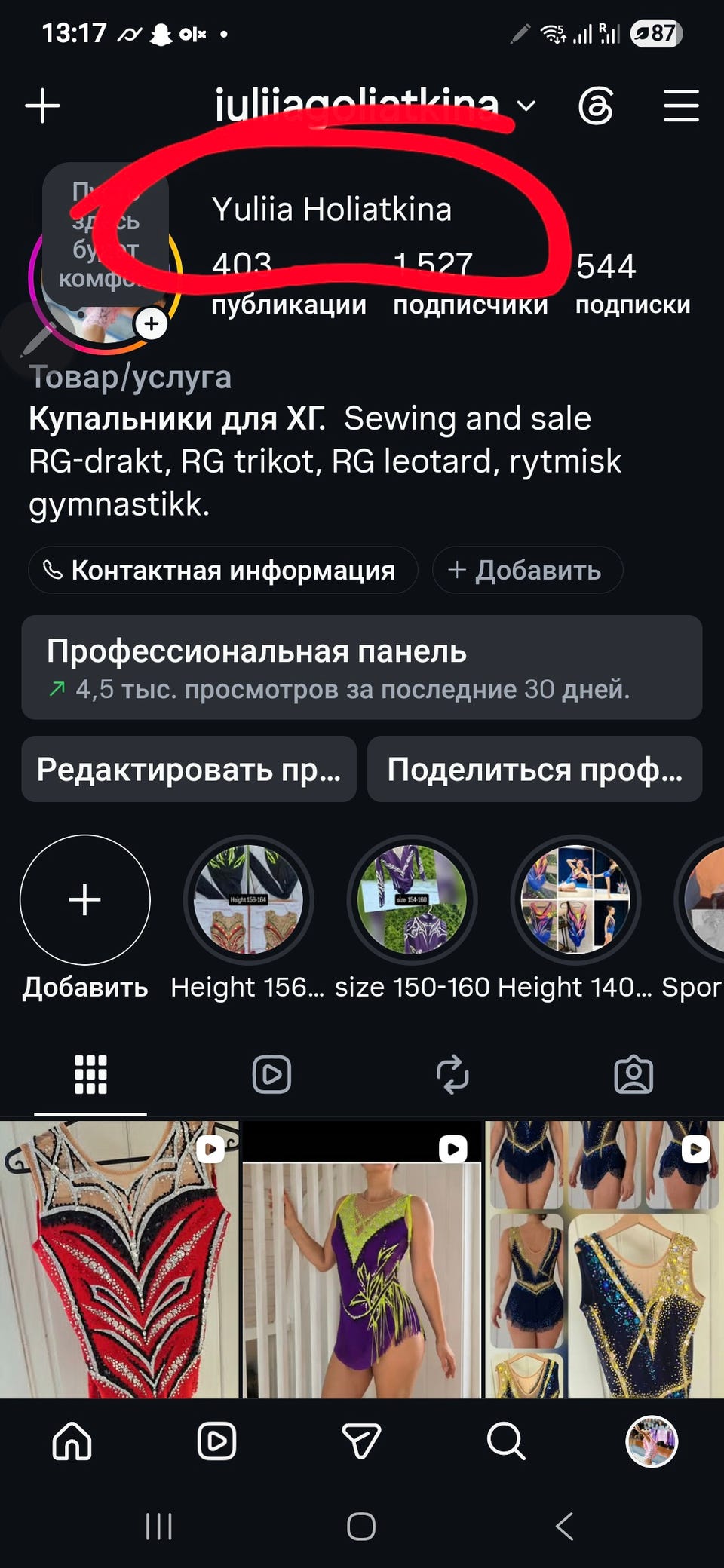This screenshot has height=1568, width=724.
Task: View the 544 подписки following list
Action: [x=633, y=283]
